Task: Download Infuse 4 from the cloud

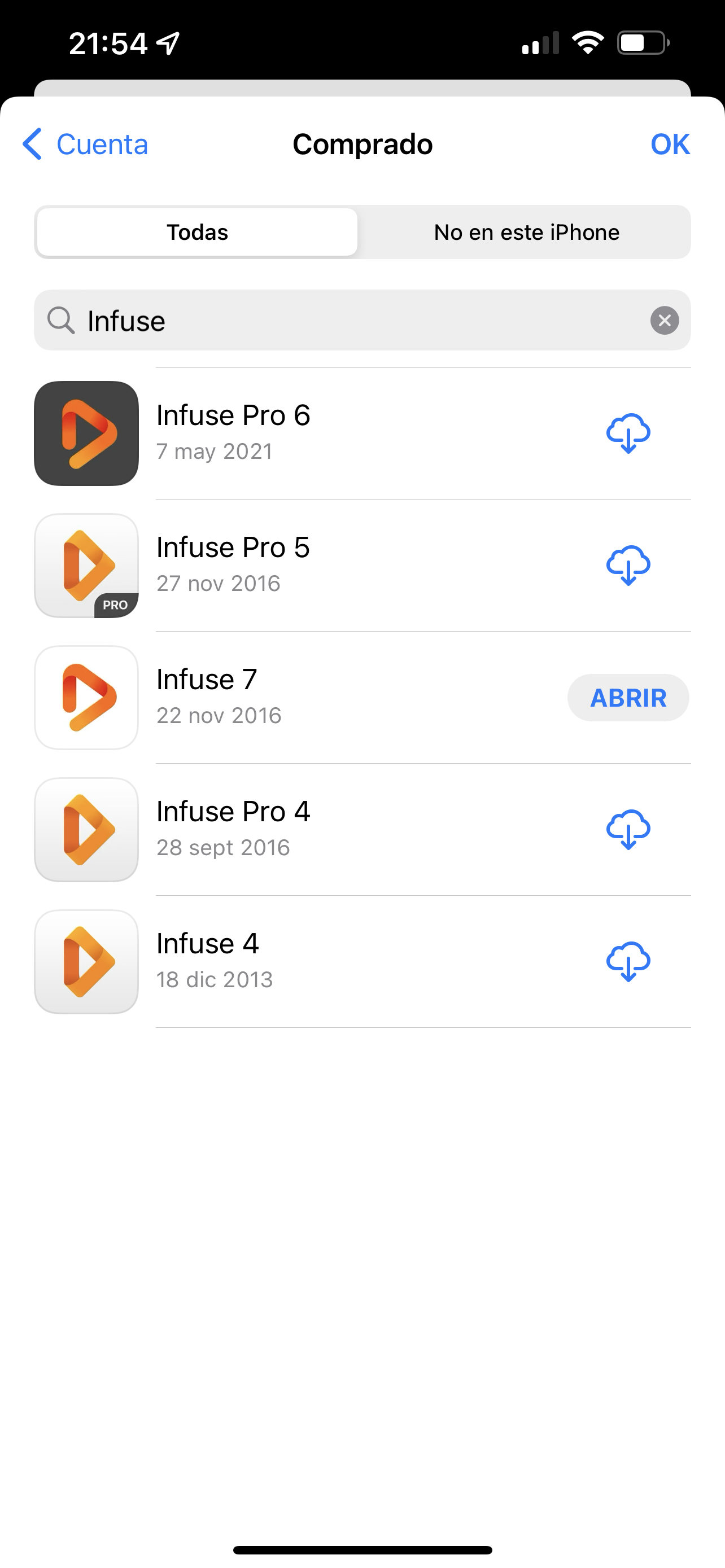Action: point(628,962)
